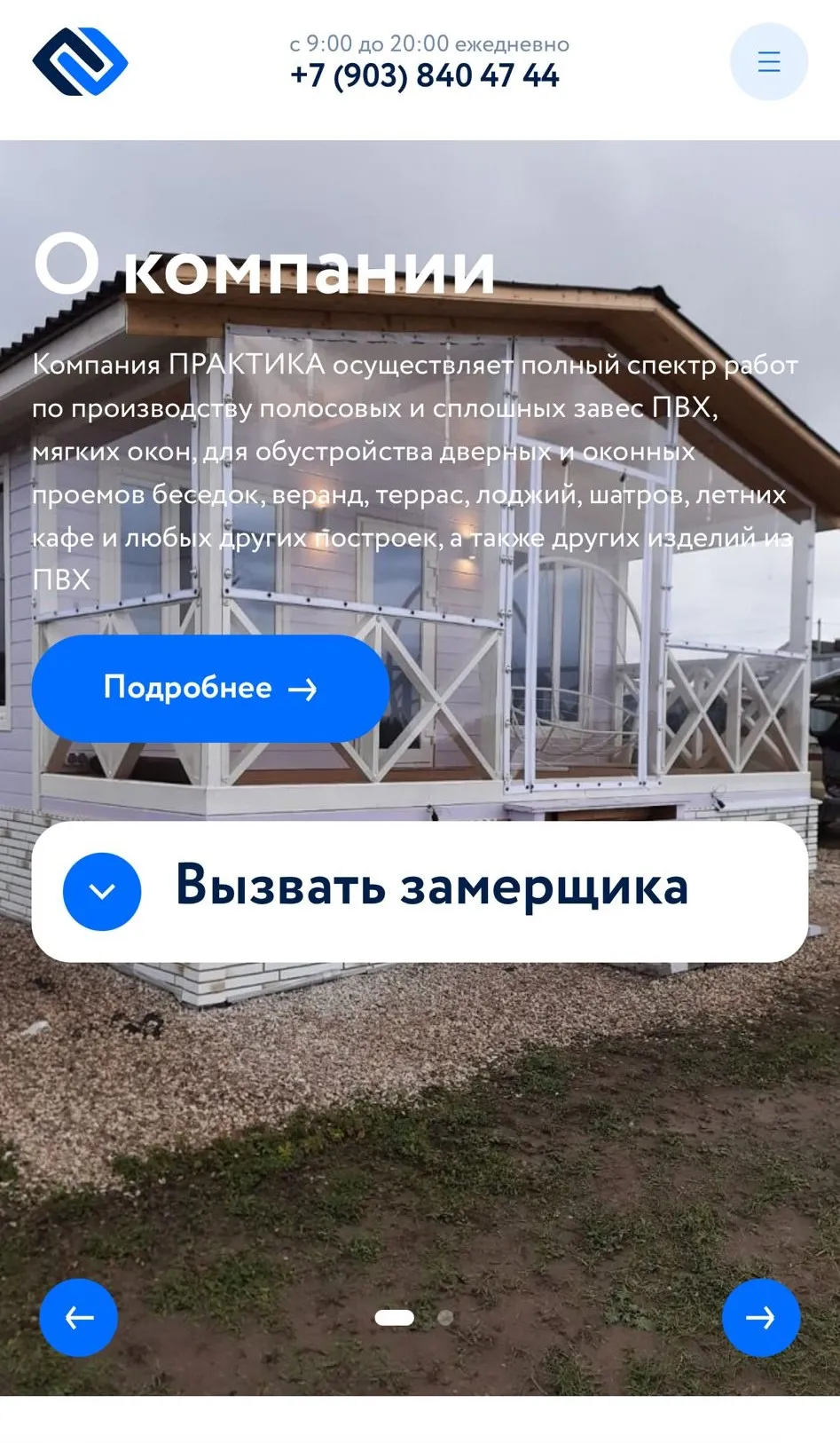Screen dimensions: 840x1443
Task: Go to the next slide
Action: pyautogui.click(x=760, y=1317)
